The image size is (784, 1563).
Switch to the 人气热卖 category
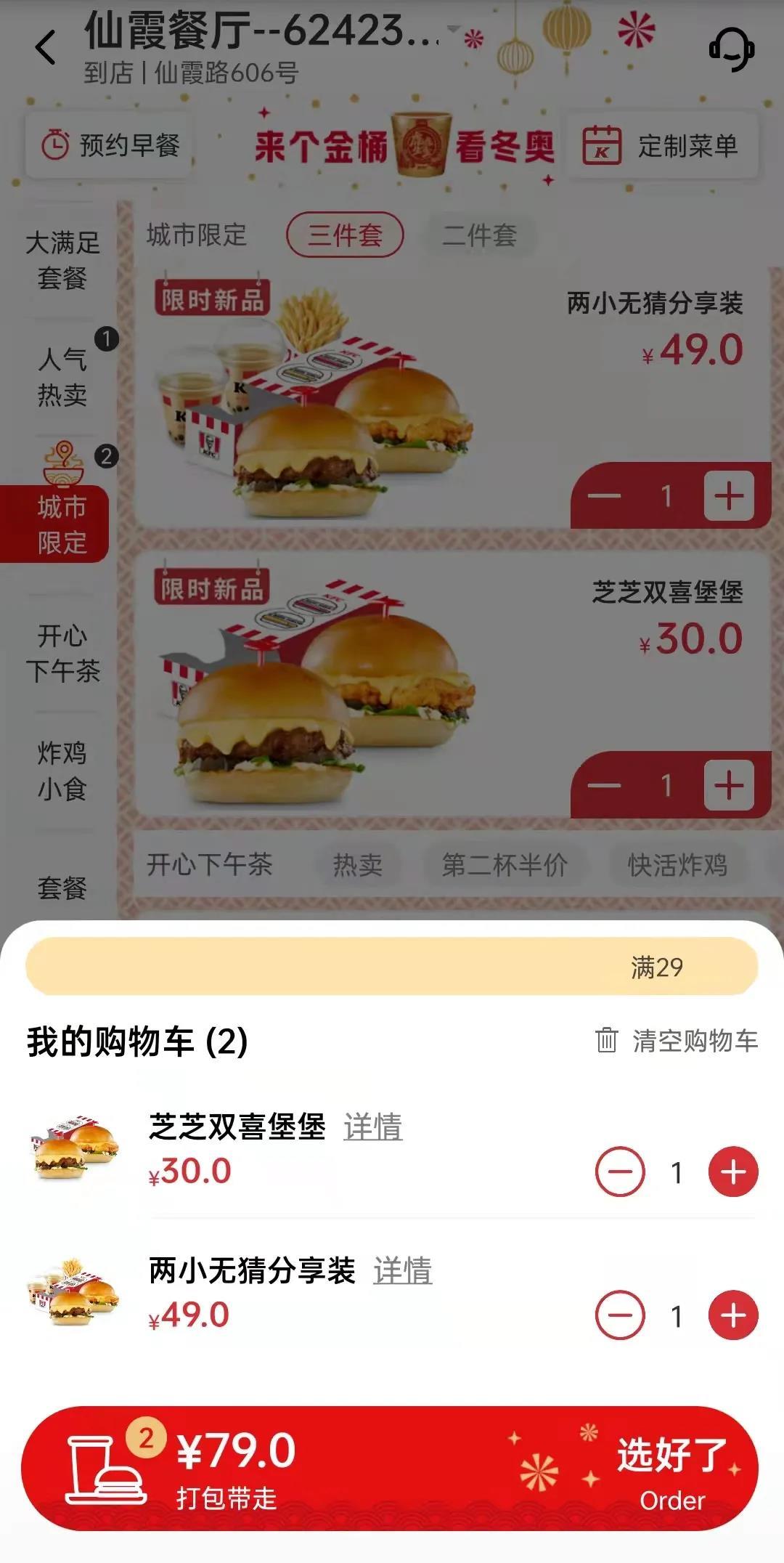(62, 376)
